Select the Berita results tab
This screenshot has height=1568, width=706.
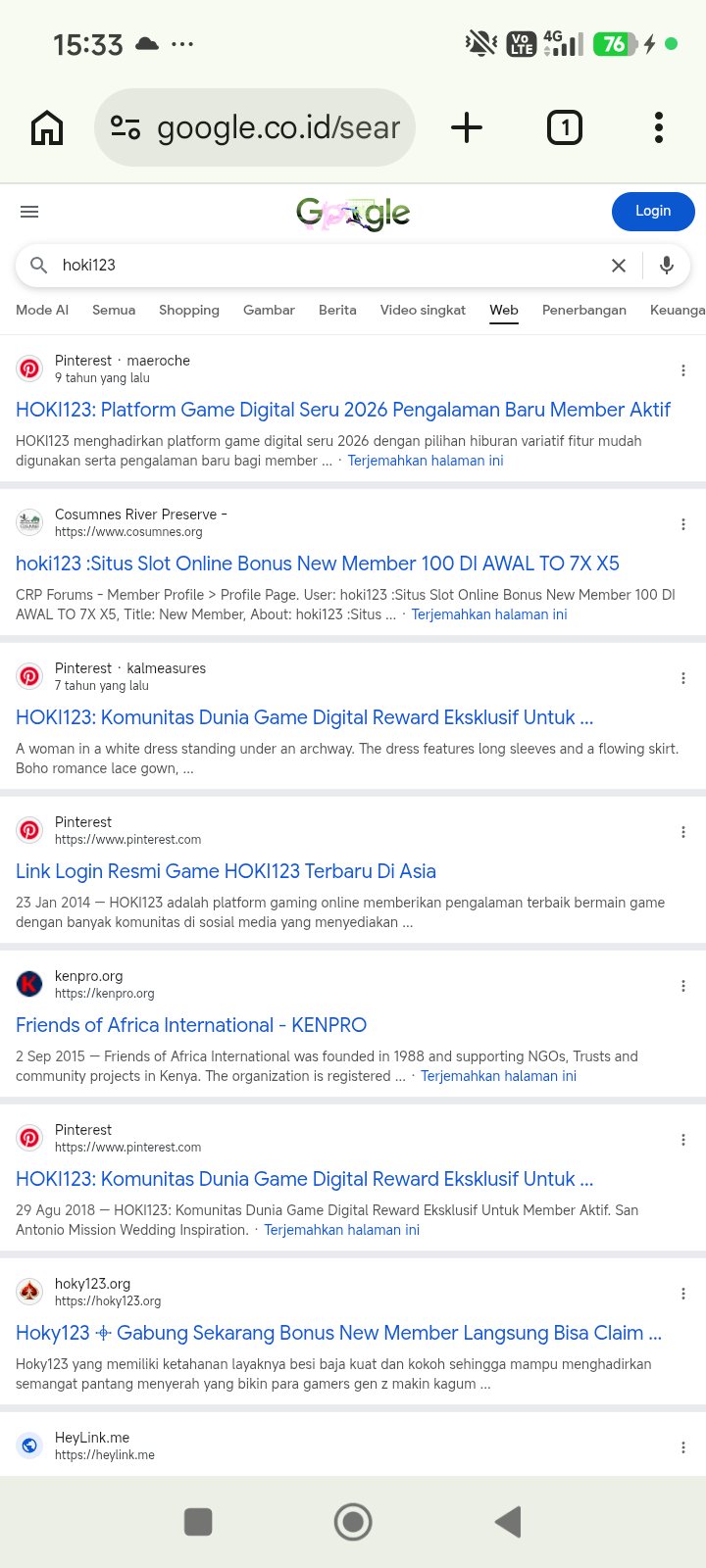pos(337,311)
